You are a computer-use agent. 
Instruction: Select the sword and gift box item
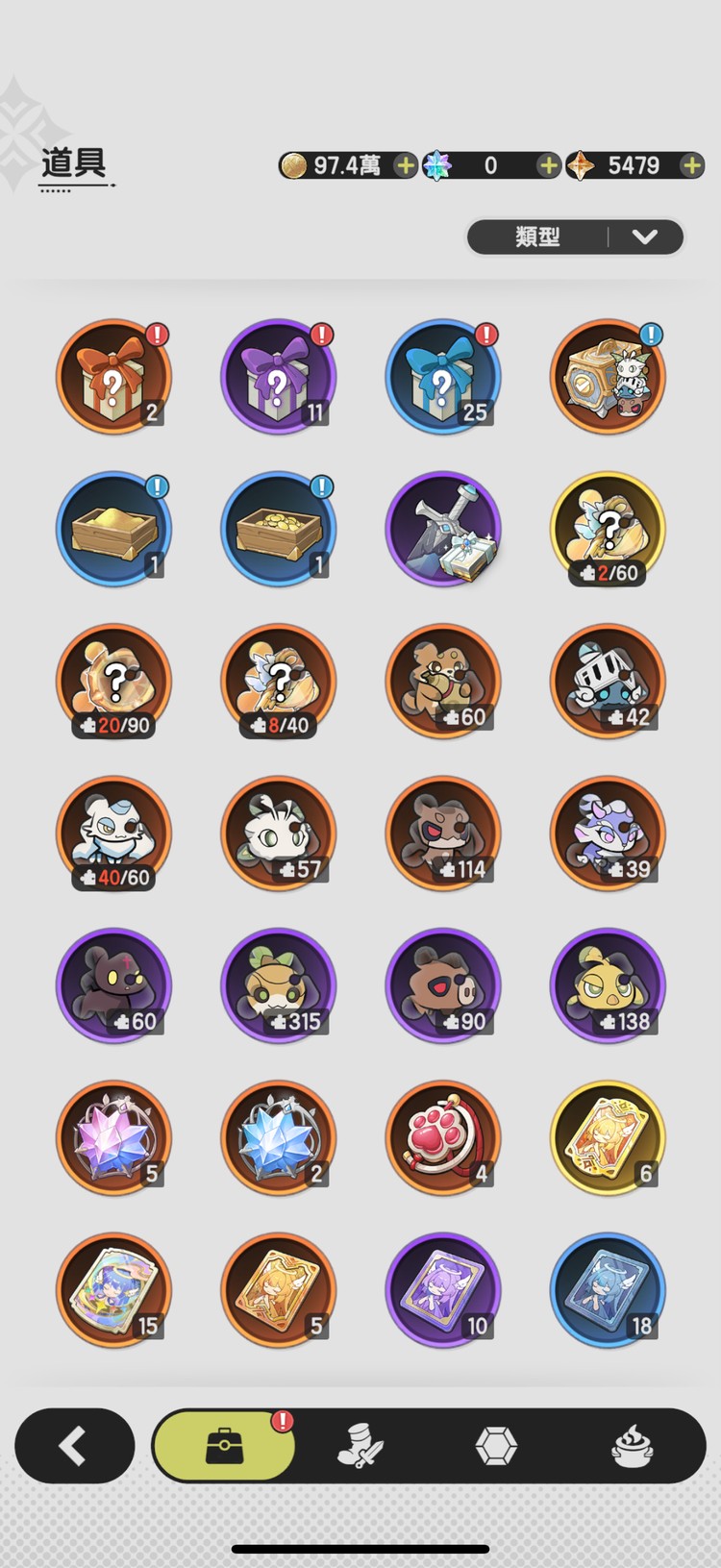(x=442, y=529)
